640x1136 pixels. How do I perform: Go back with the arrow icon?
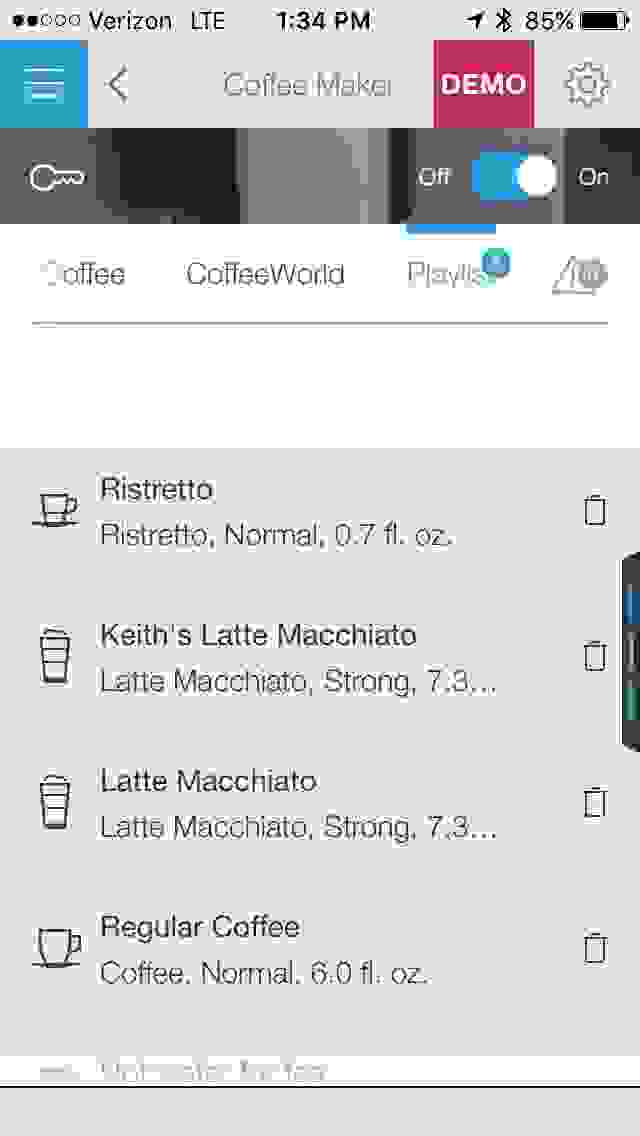[x=117, y=84]
